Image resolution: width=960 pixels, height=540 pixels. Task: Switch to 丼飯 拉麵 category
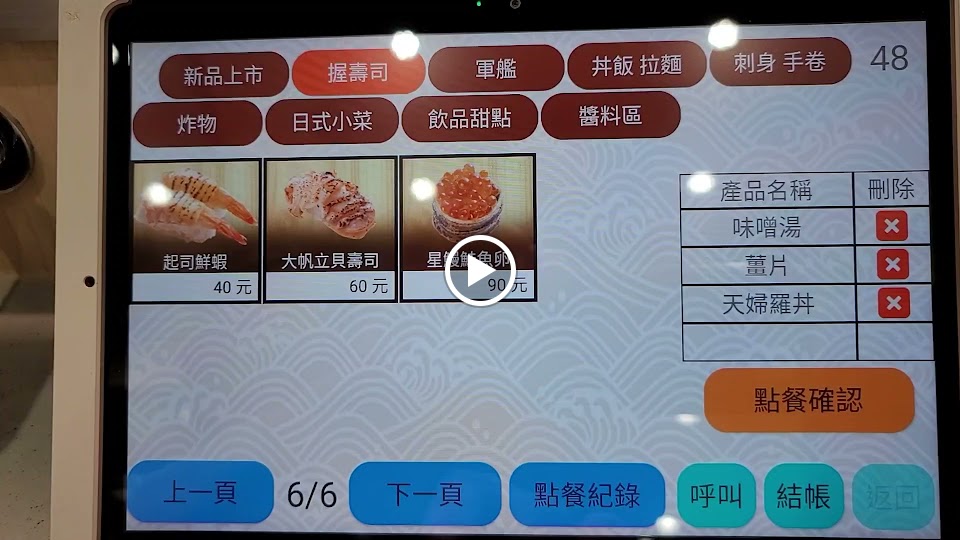[x=636, y=66]
